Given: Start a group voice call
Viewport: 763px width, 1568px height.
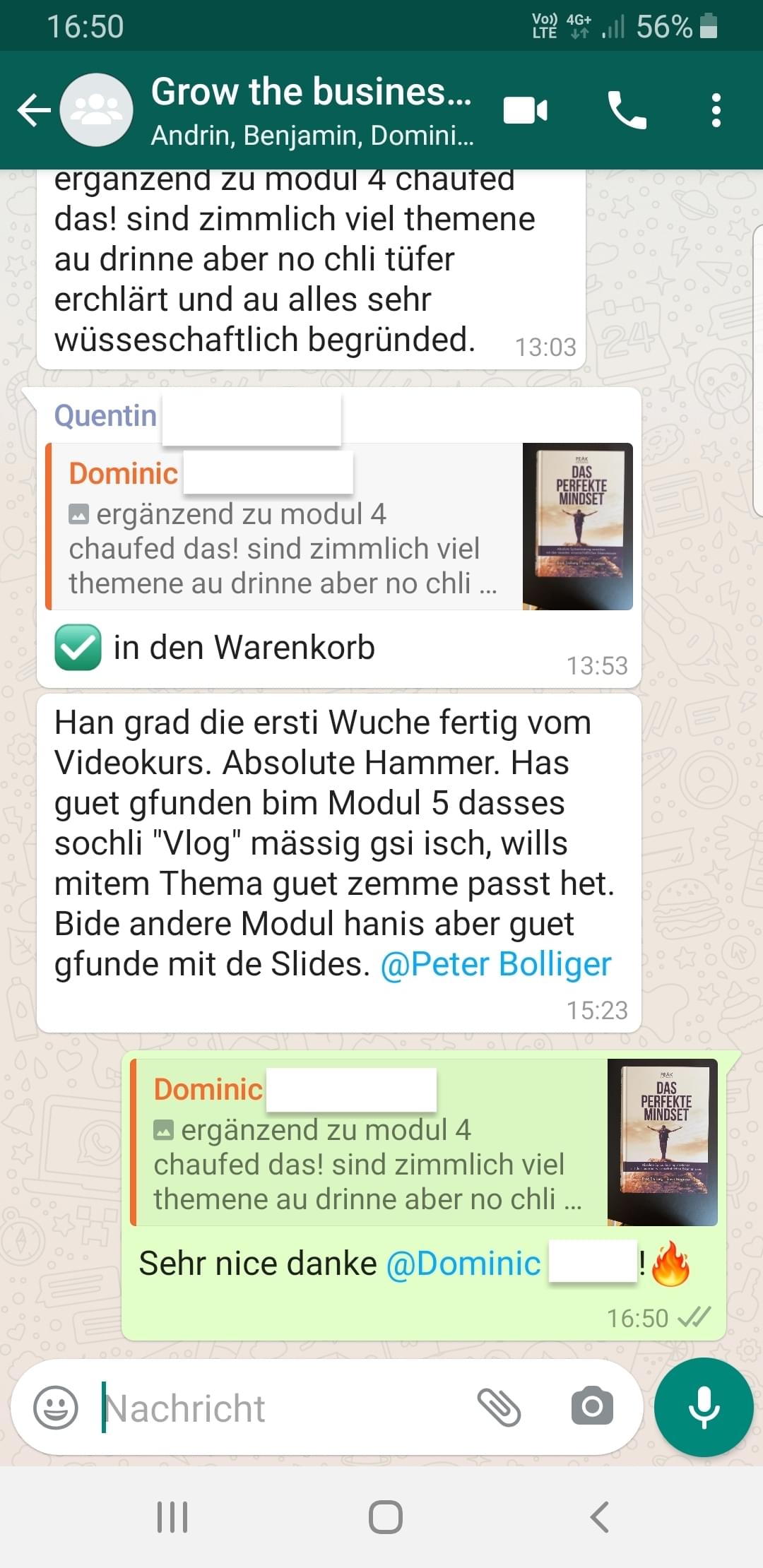Looking at the screenshot, I should tap(626, 110).
